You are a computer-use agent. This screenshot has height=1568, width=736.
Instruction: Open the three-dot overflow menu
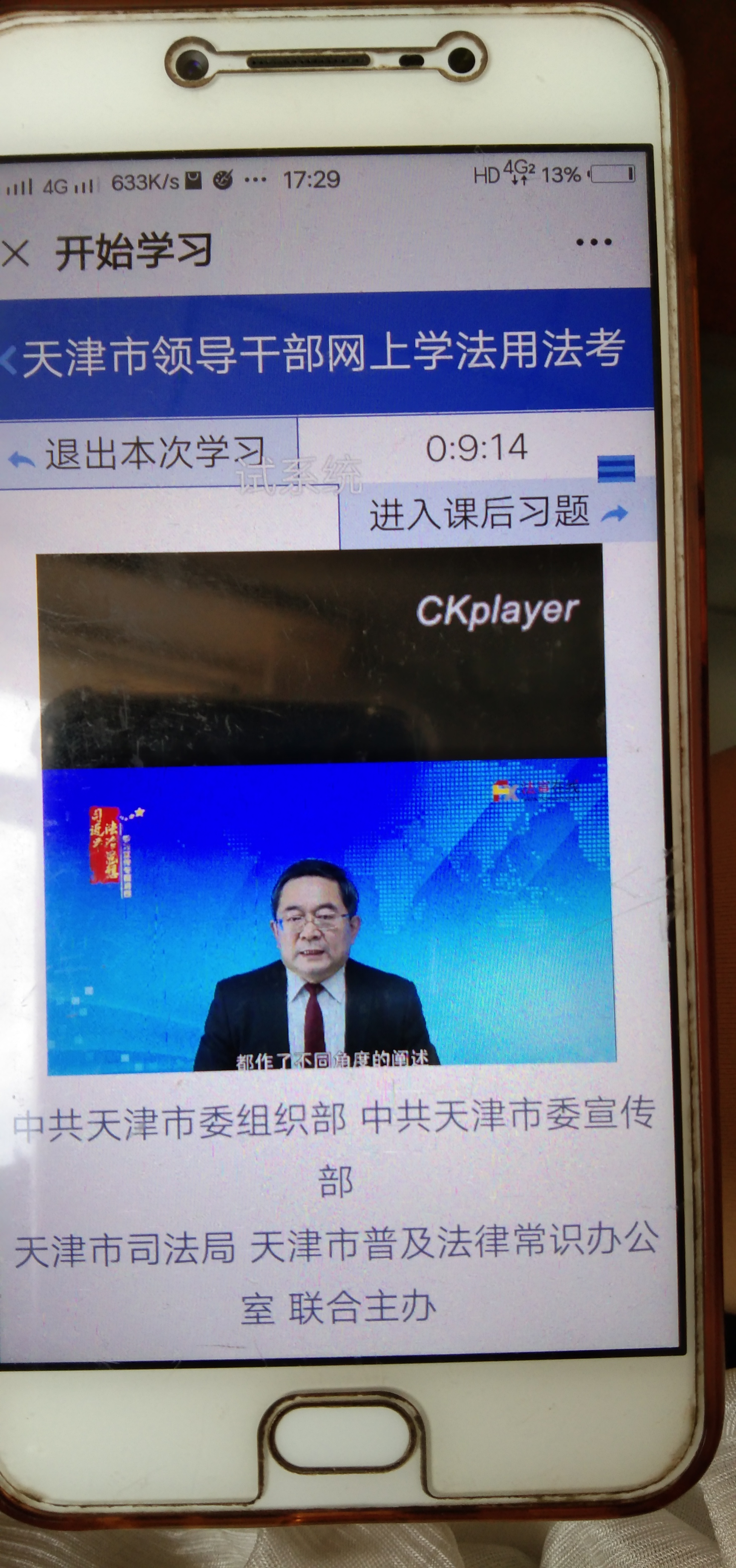tap(593, 242)
